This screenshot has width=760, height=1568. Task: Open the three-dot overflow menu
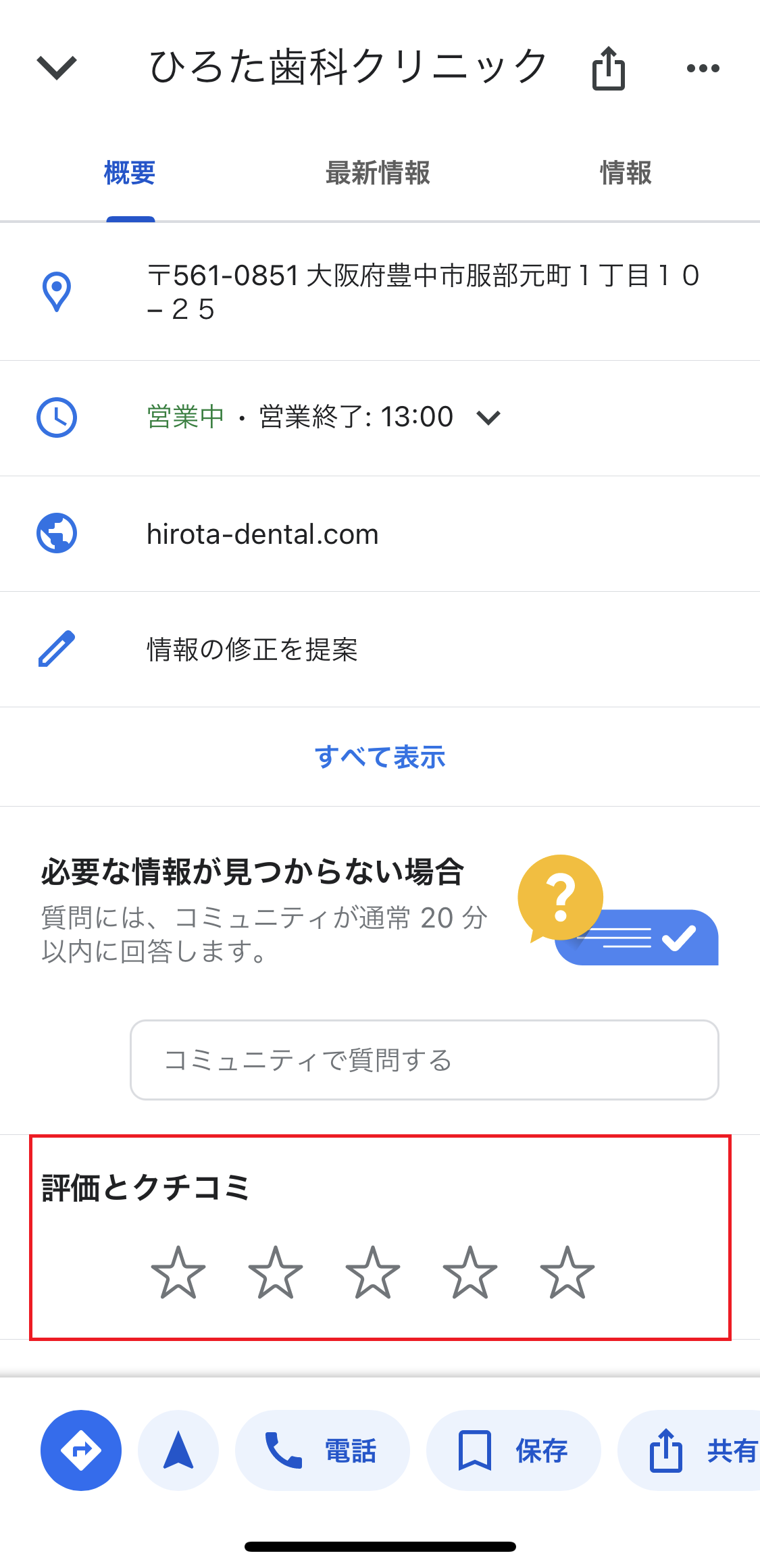pos(703,68)
